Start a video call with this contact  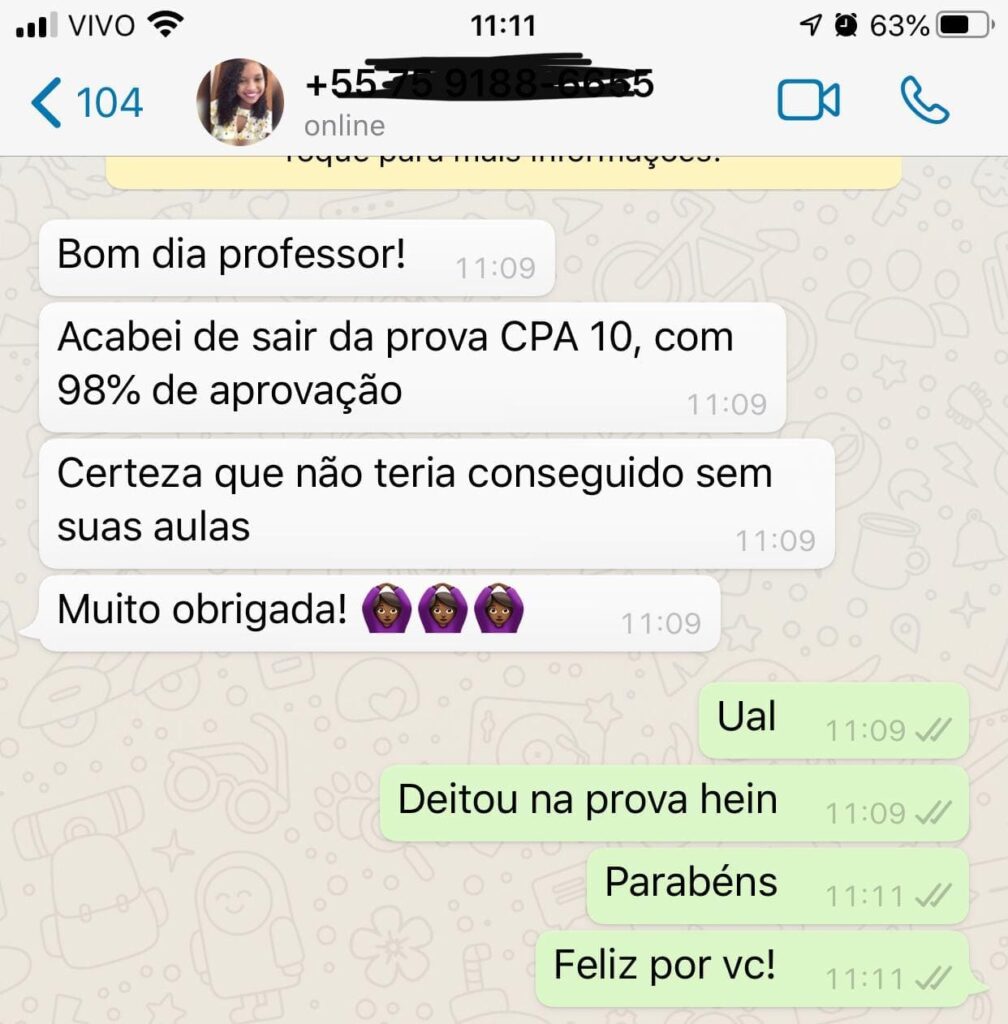(808, 102)
